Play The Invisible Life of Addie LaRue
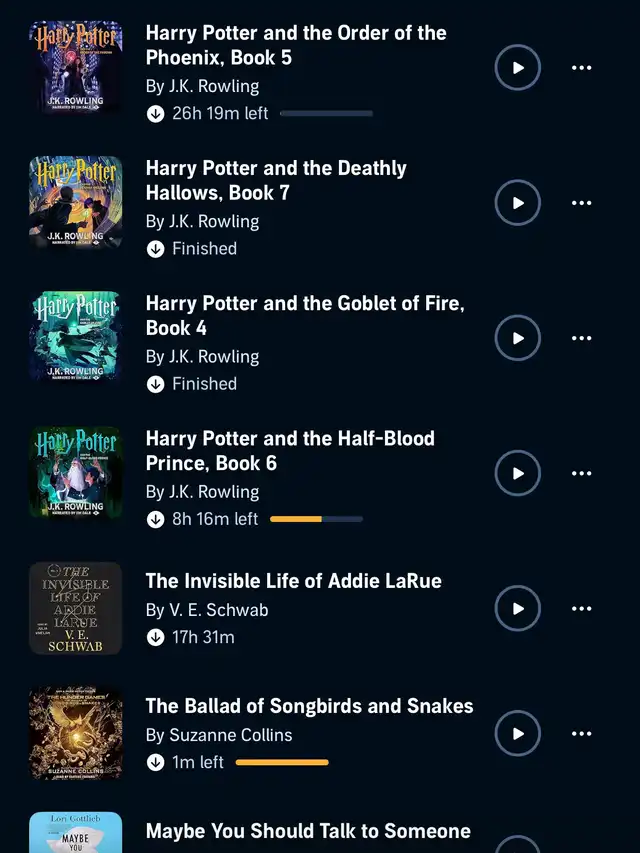 518,608
